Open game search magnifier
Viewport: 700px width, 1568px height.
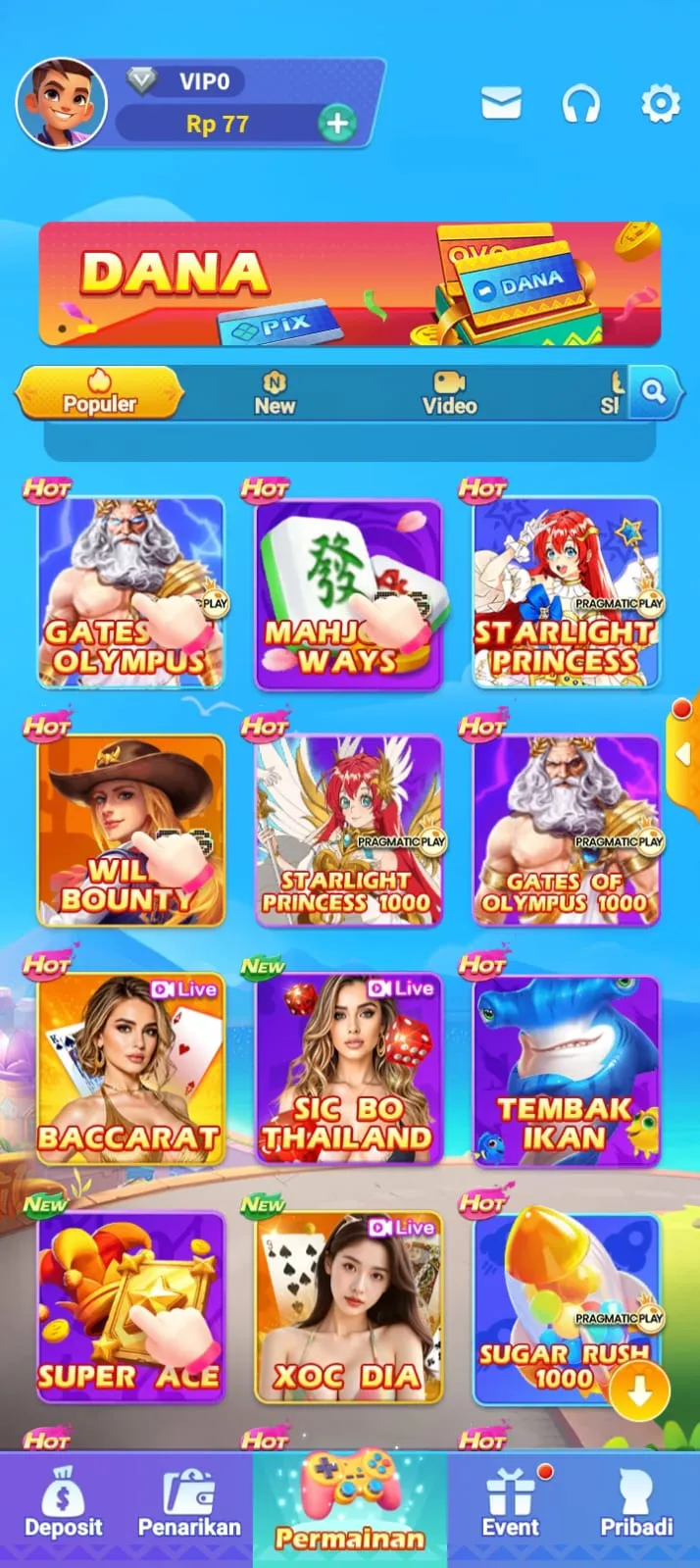[654, 392]
